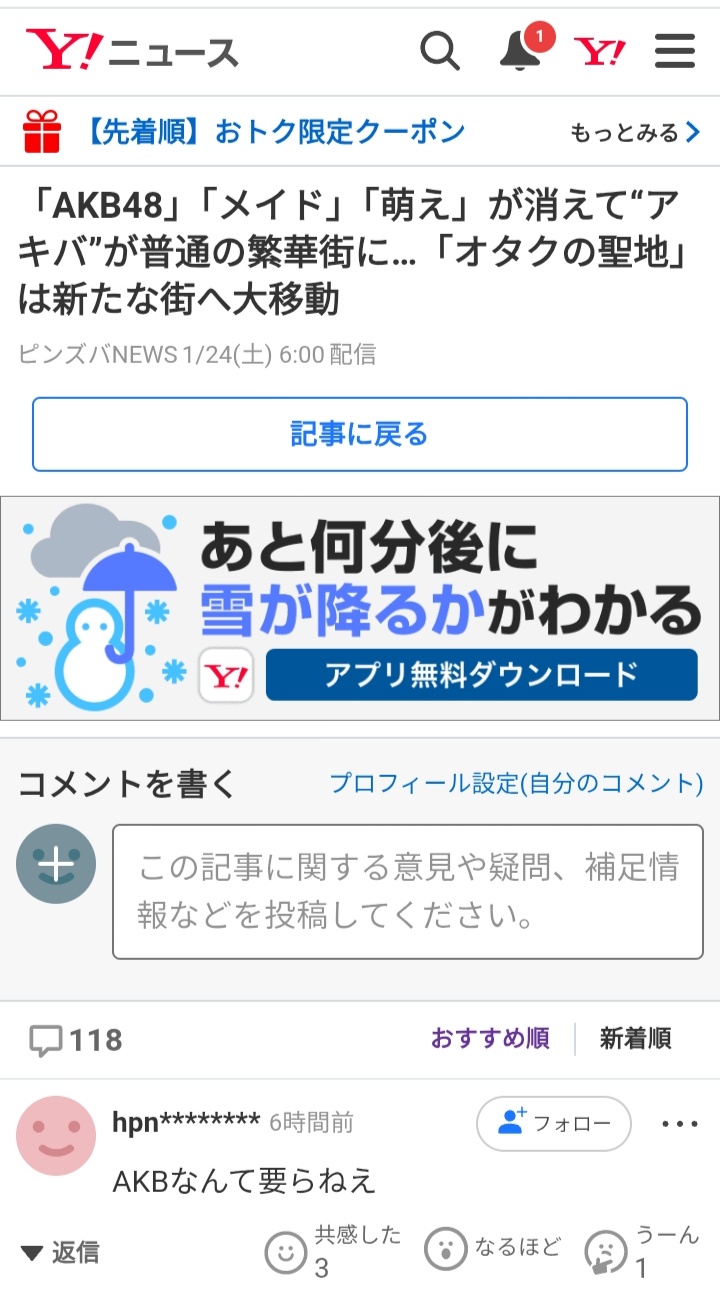Image resolution: width=720 pixels, height=1298 pixels.
Task: Sort comments by おすすめ順
Action: (490, 1039)
